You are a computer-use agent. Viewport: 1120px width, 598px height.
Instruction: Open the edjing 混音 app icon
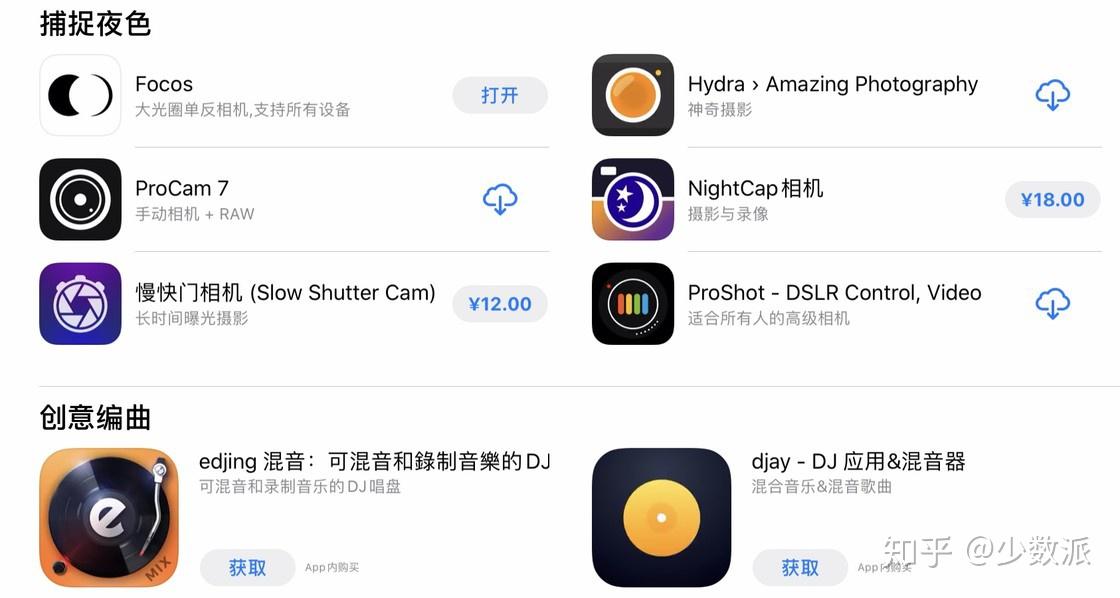pos(109,517)
